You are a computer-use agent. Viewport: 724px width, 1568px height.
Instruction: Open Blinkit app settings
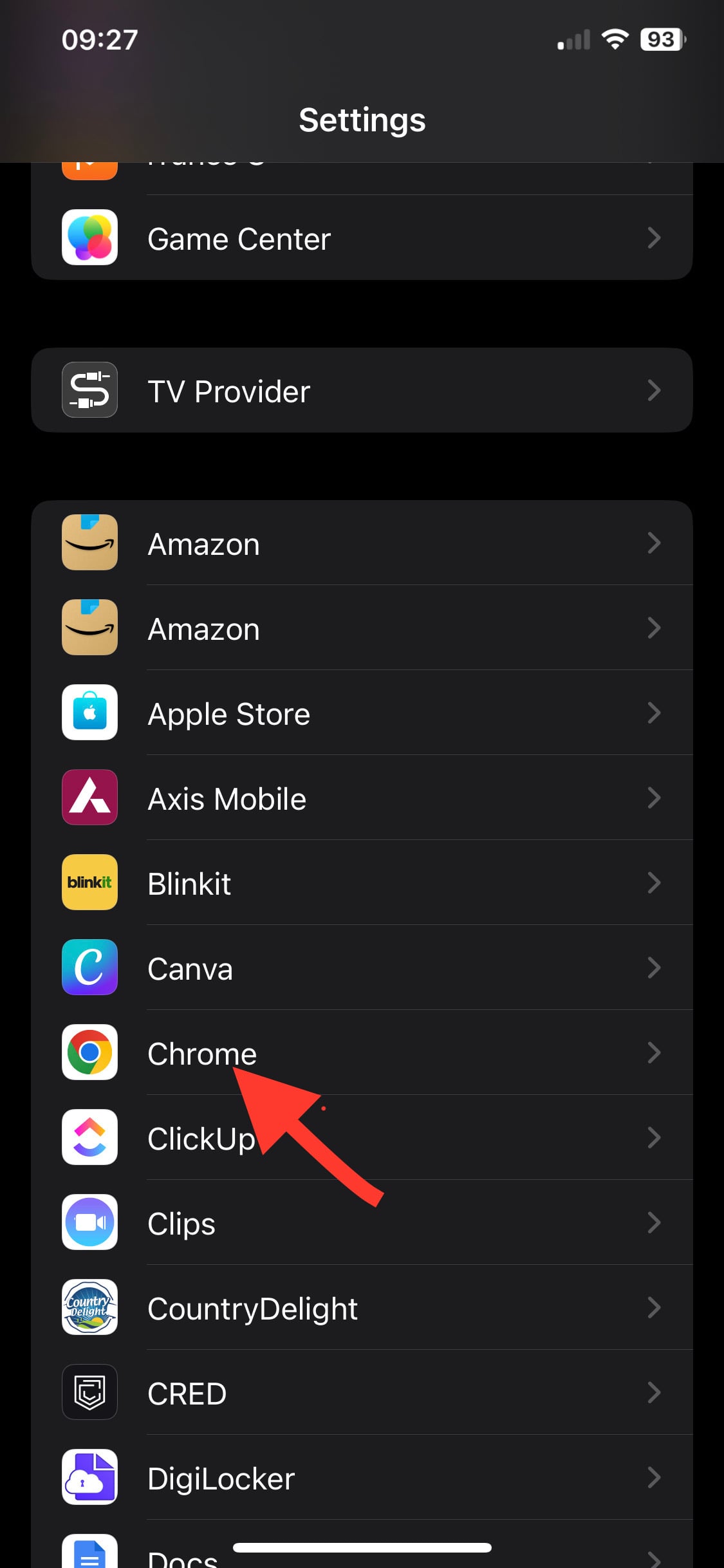pyautogui.click(x=362, y=883)
